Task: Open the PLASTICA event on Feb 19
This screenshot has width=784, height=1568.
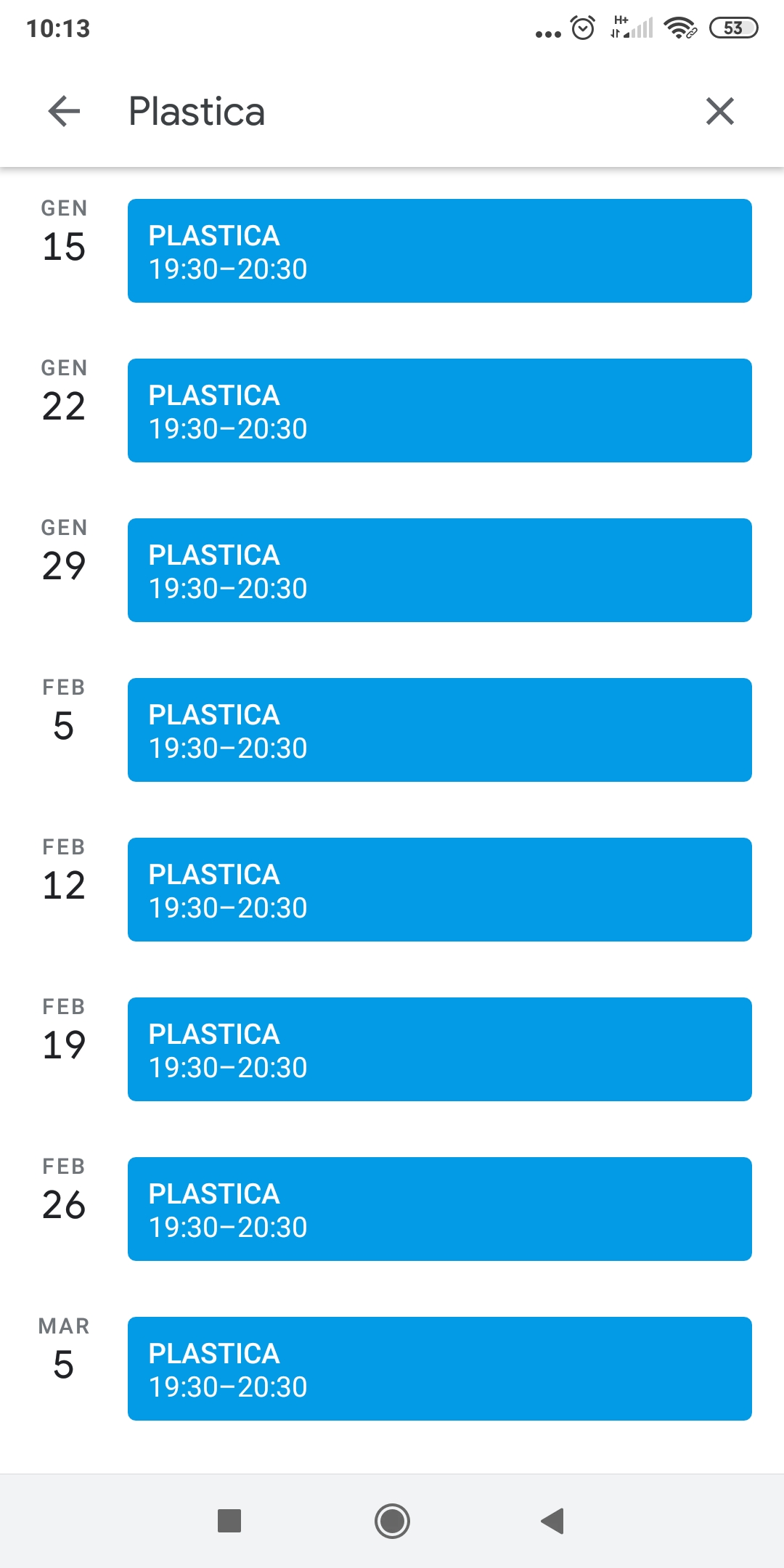Action: (x=440, y=1049)
